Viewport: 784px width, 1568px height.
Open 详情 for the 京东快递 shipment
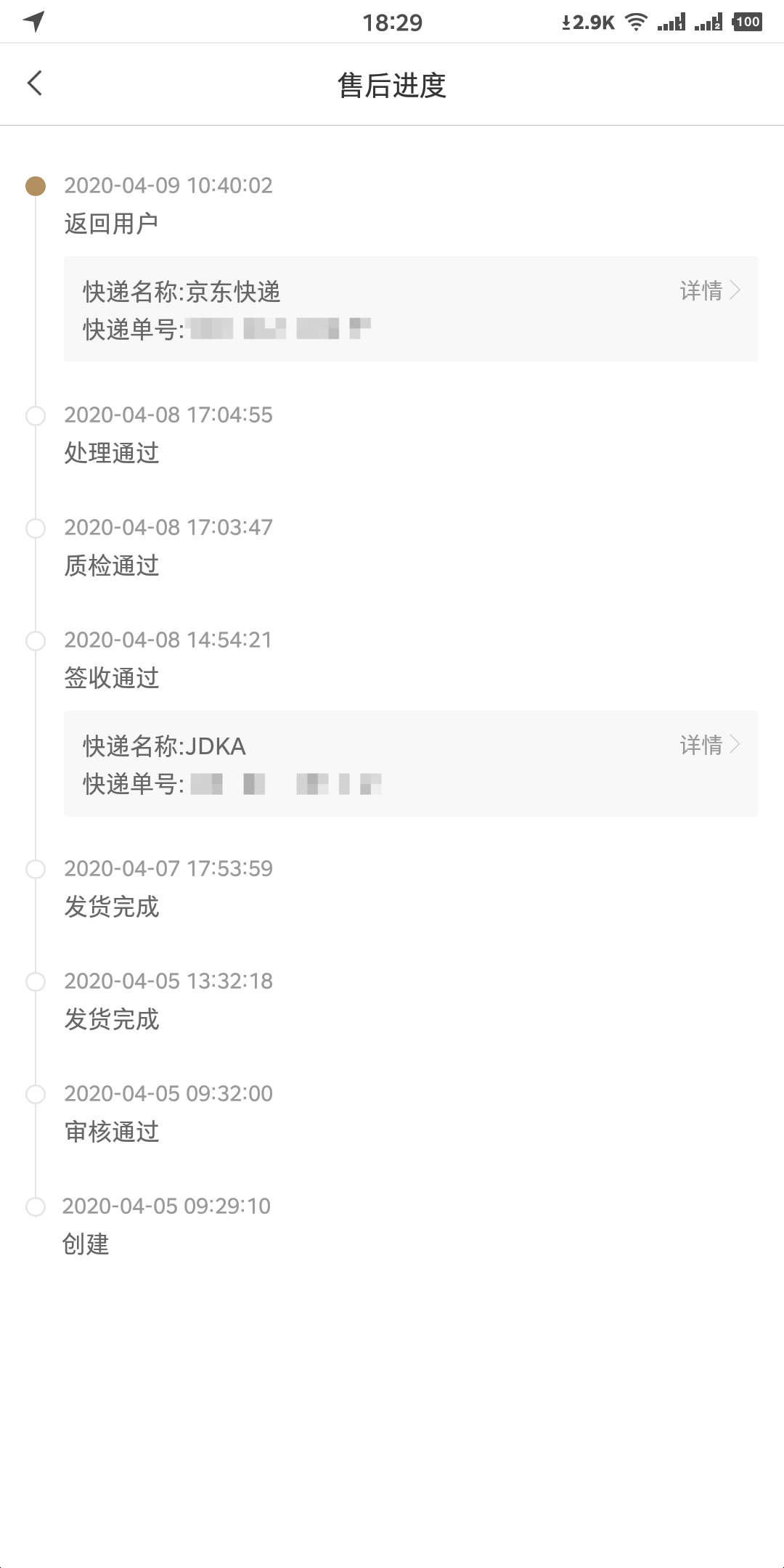pyautogui.click(x=709, y=291)
